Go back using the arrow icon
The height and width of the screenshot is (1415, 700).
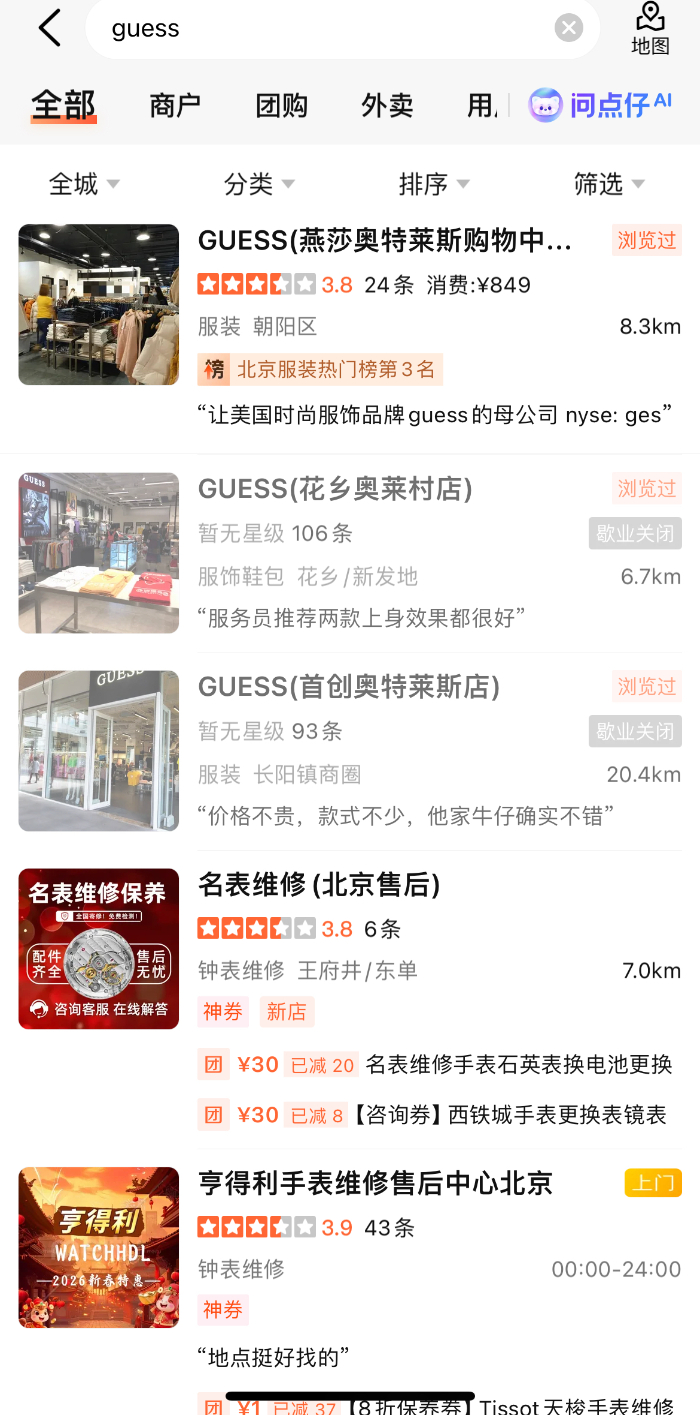click(x=50, y=28)
